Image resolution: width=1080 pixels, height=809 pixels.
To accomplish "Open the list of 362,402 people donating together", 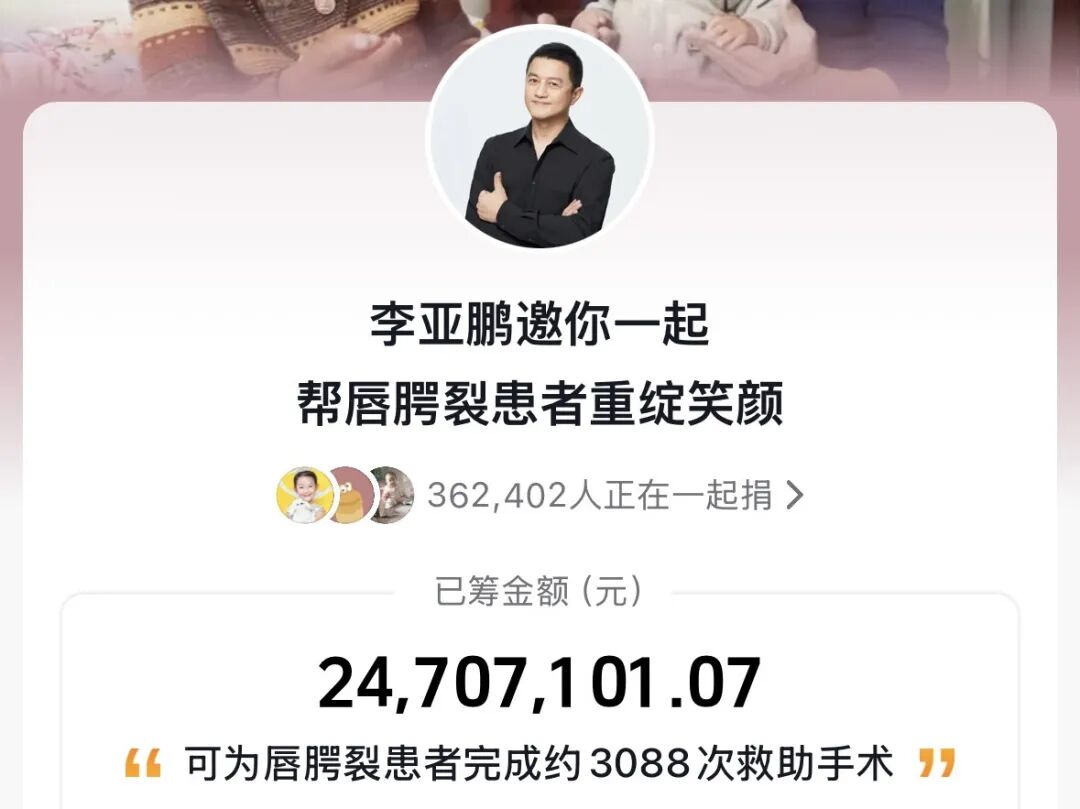I will click(x=612, y=494).
